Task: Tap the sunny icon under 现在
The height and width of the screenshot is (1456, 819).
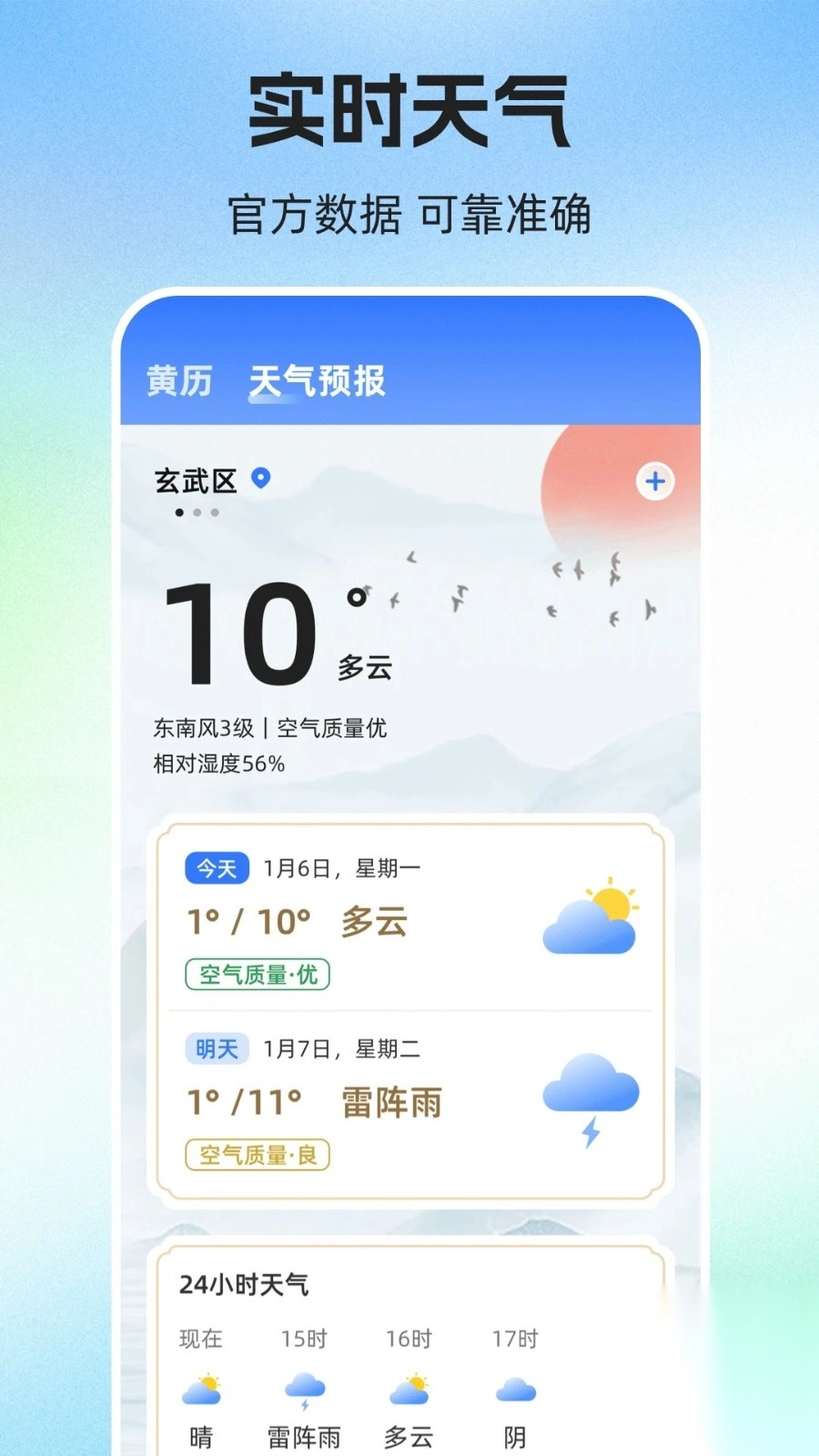Action: point(202,1386)
